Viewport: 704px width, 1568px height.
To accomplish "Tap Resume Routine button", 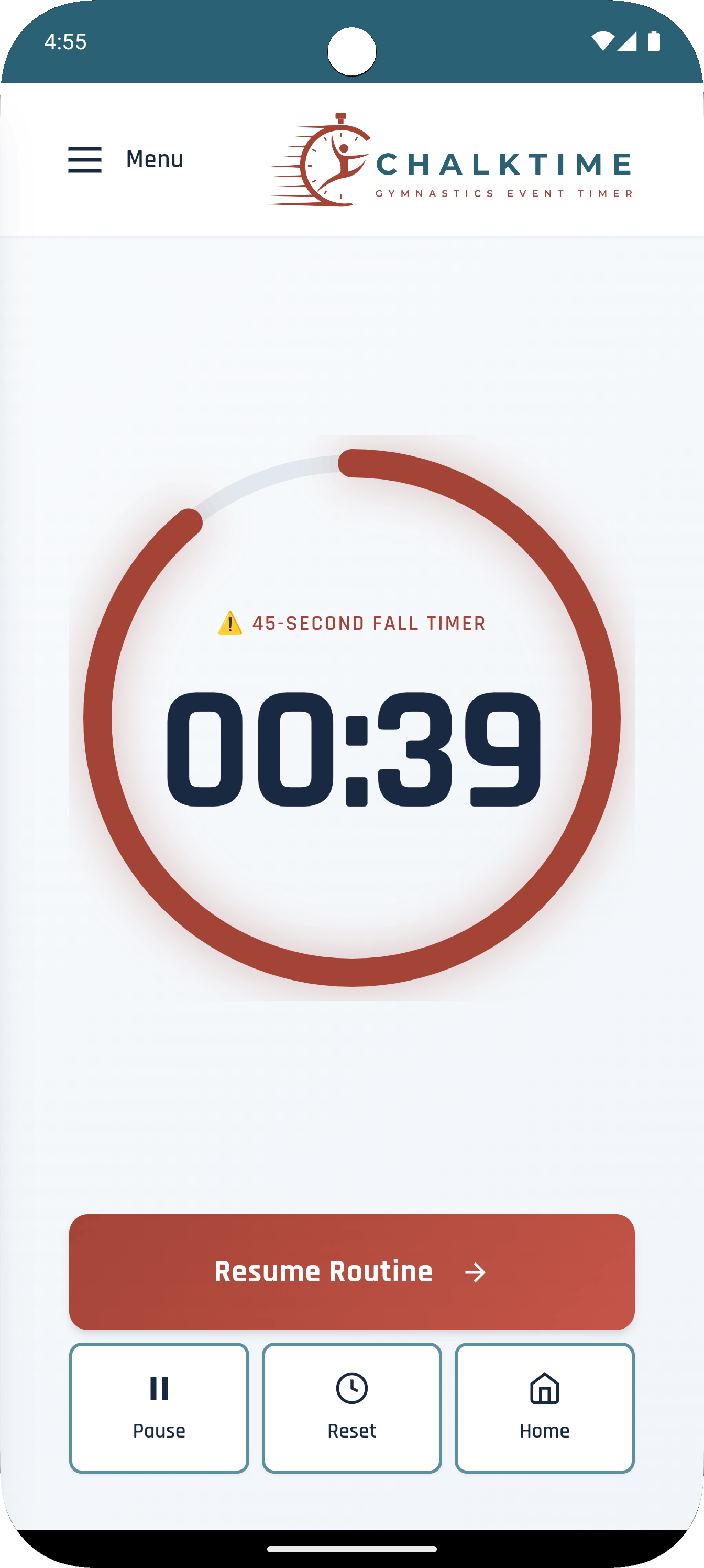I will [x=351, y=1271].
